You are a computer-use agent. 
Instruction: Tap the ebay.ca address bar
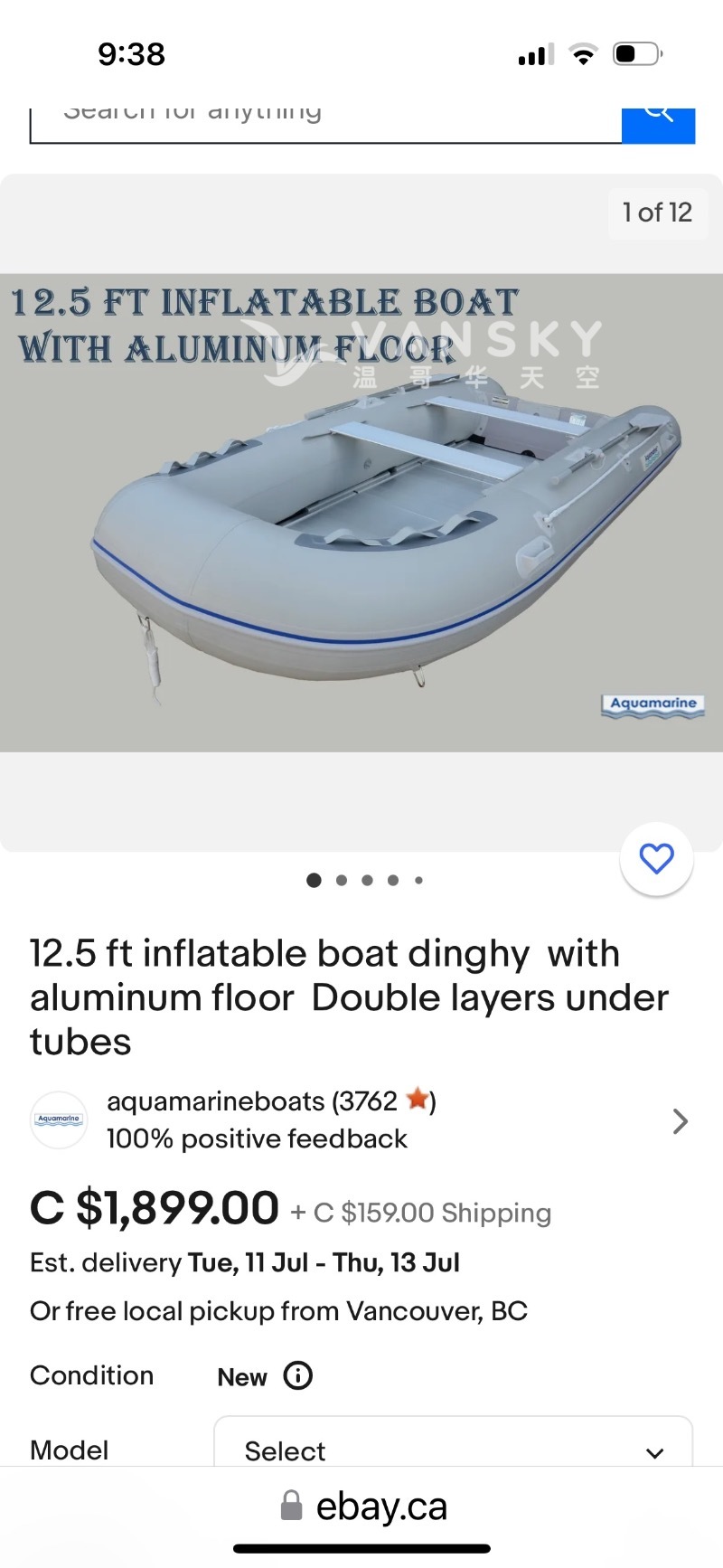pos(363,1507)
